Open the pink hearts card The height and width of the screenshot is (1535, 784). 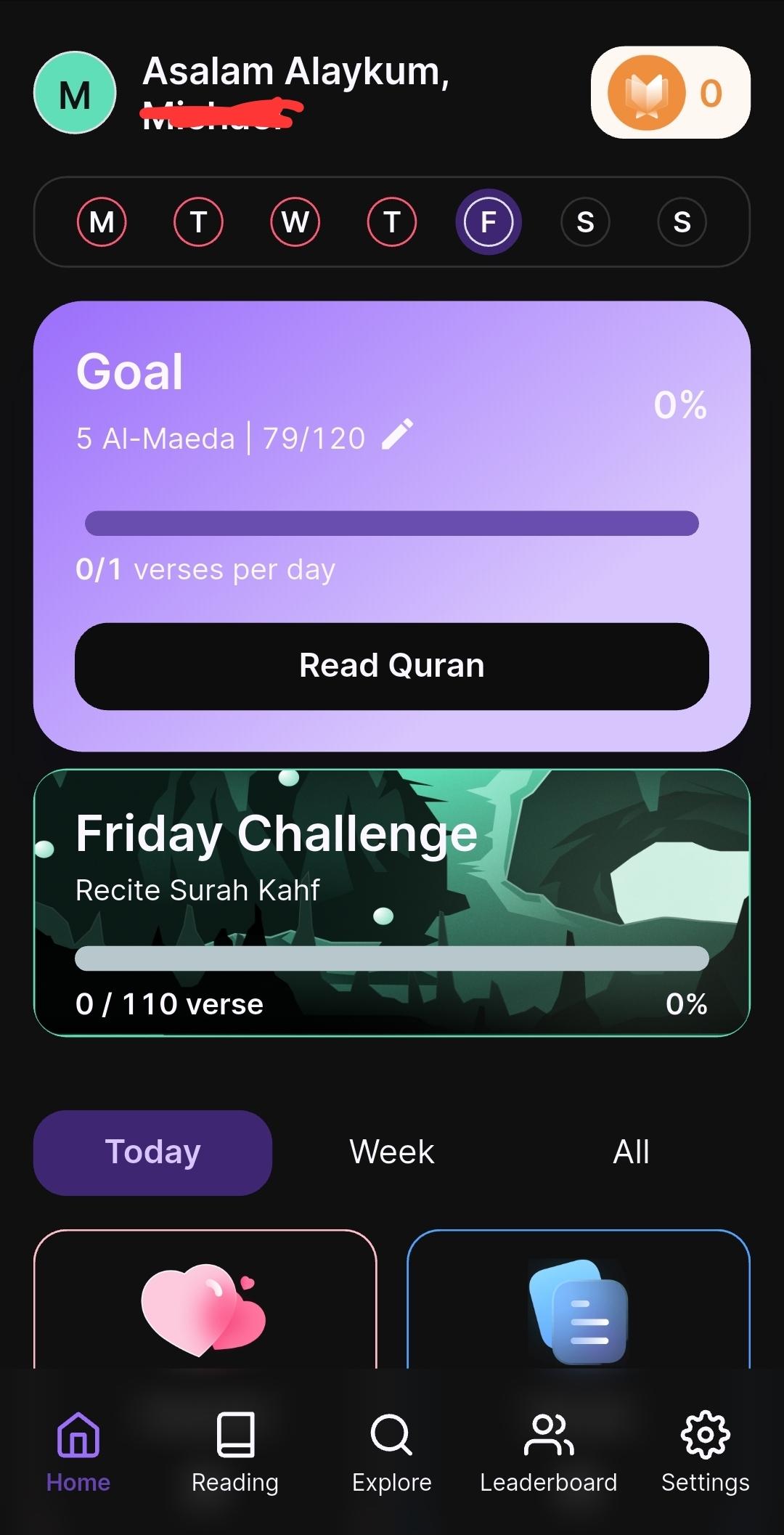click(x=205, y=1307)
